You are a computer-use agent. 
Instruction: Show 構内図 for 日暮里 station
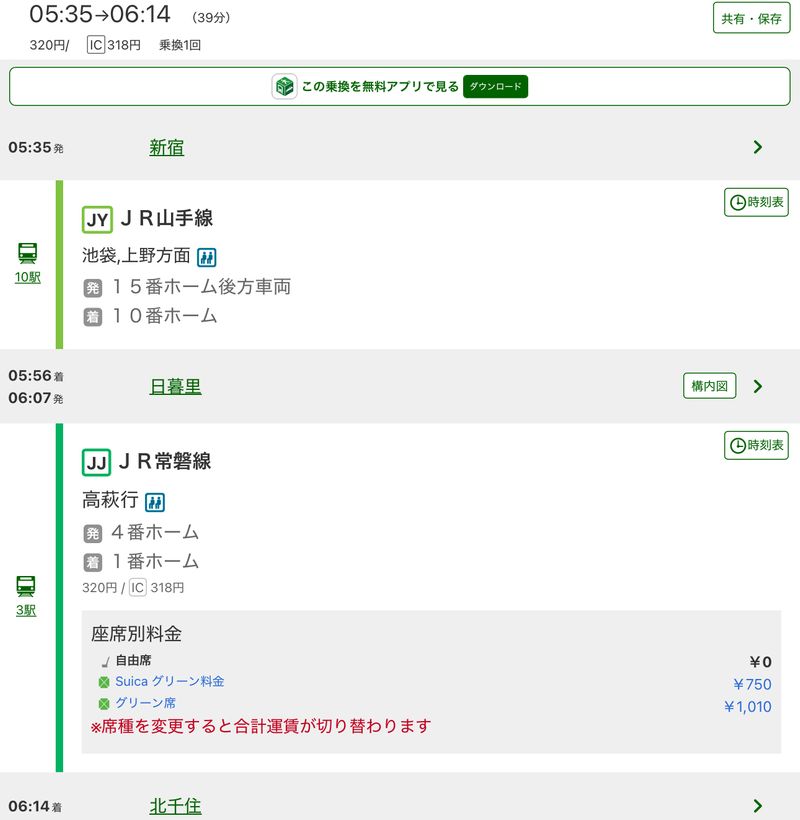(x=710, y=386)
